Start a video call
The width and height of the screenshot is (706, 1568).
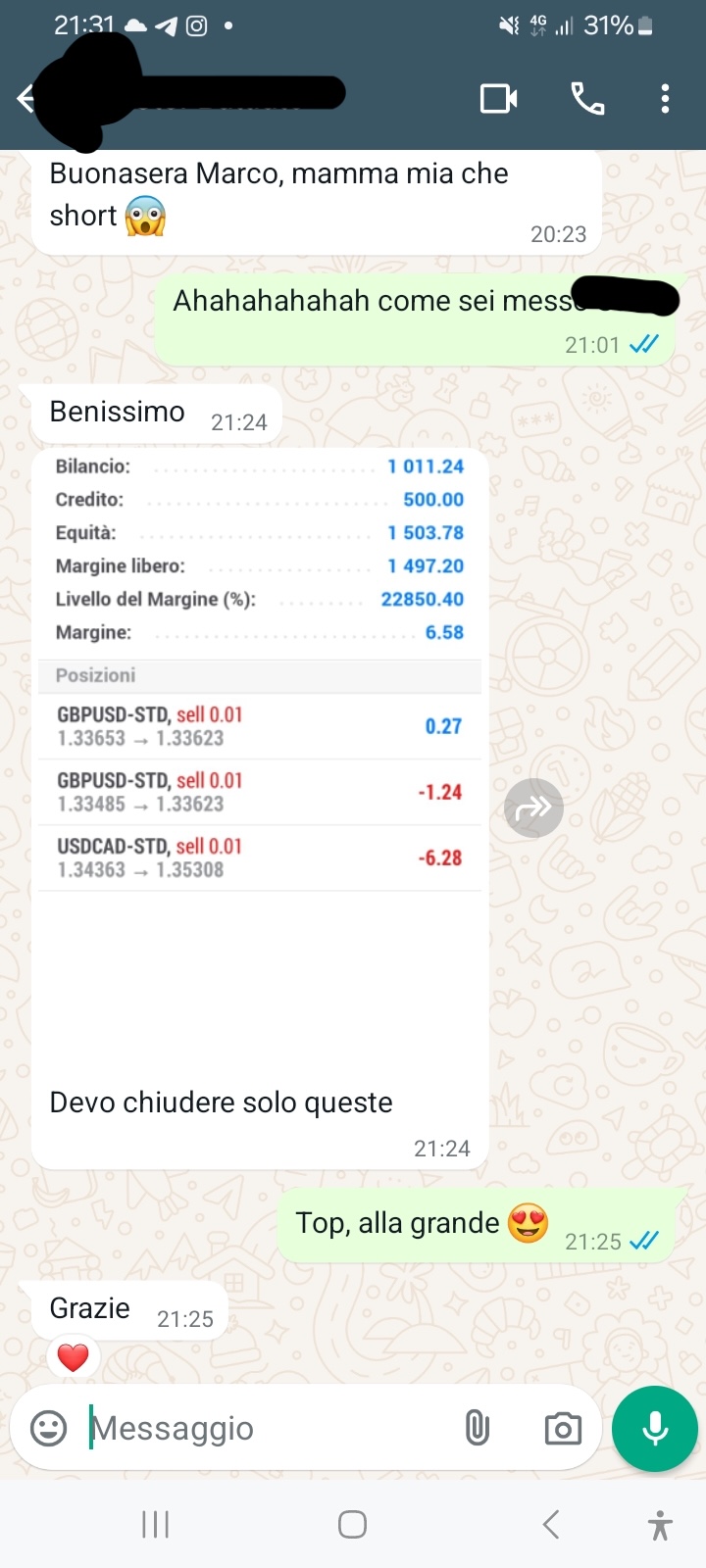[x=501, y=98]
